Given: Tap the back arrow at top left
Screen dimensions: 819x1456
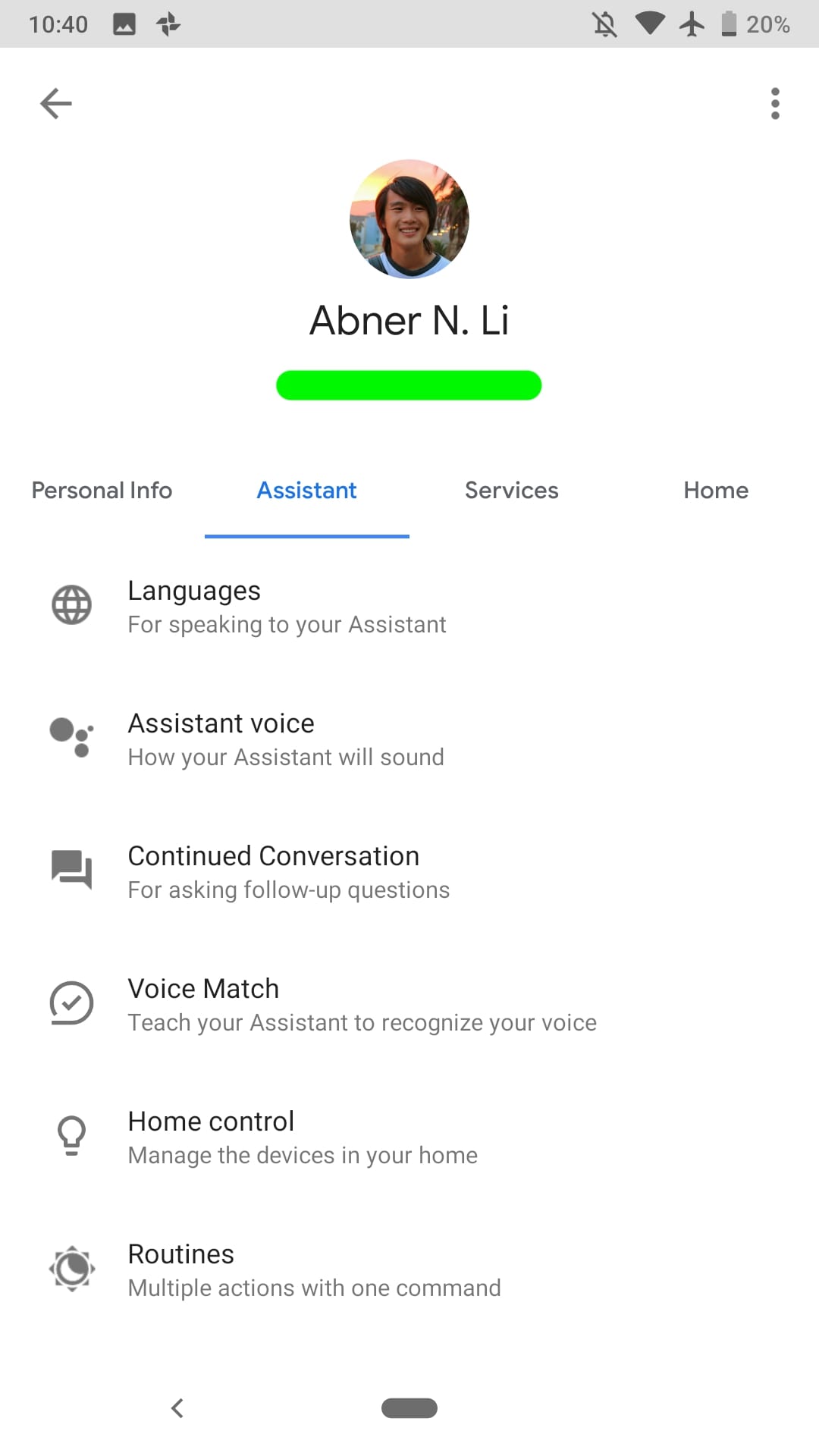Looking at the screenshot, I should 56,103.
